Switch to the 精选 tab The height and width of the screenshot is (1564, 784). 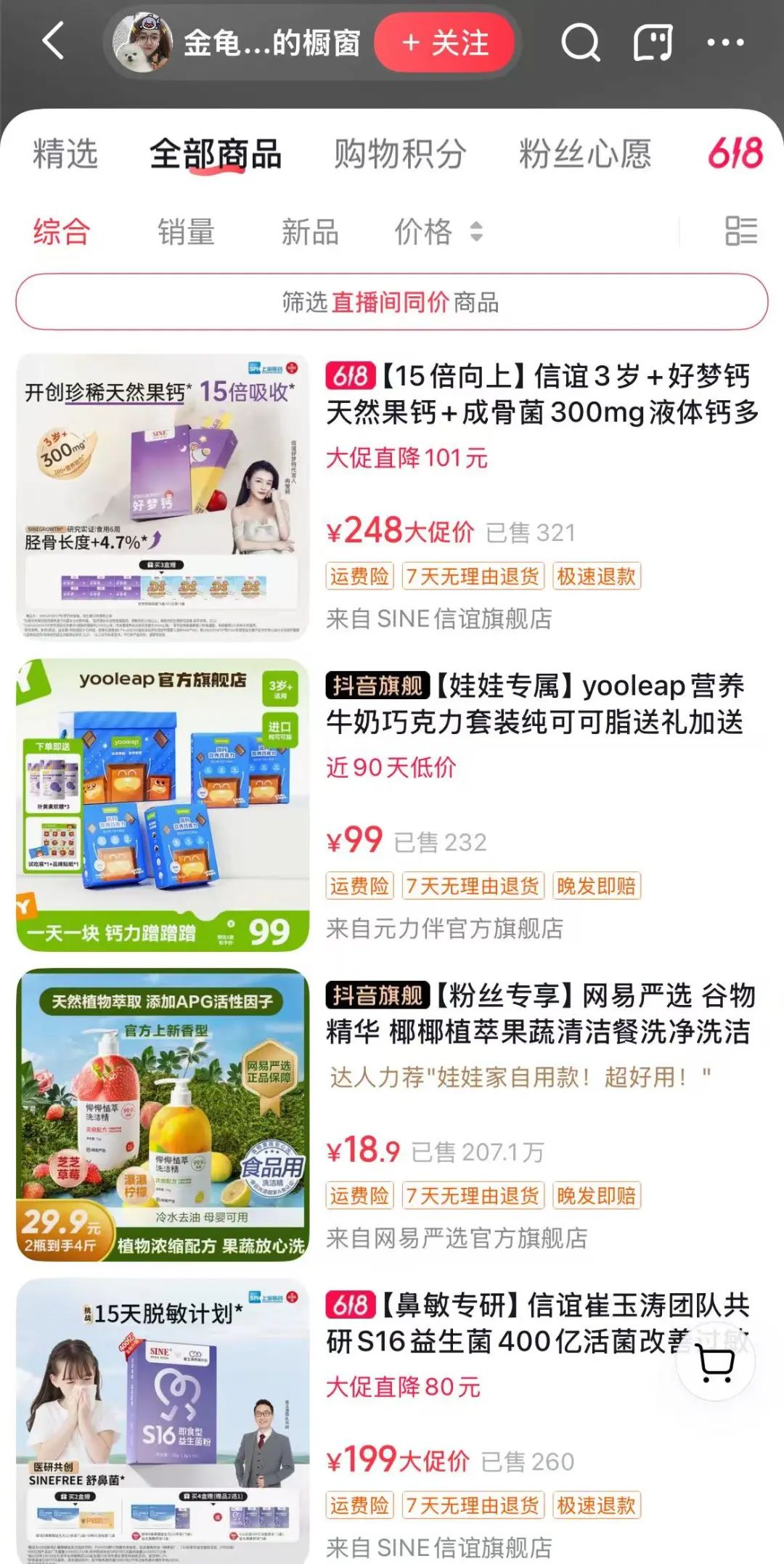coord(65,155)
